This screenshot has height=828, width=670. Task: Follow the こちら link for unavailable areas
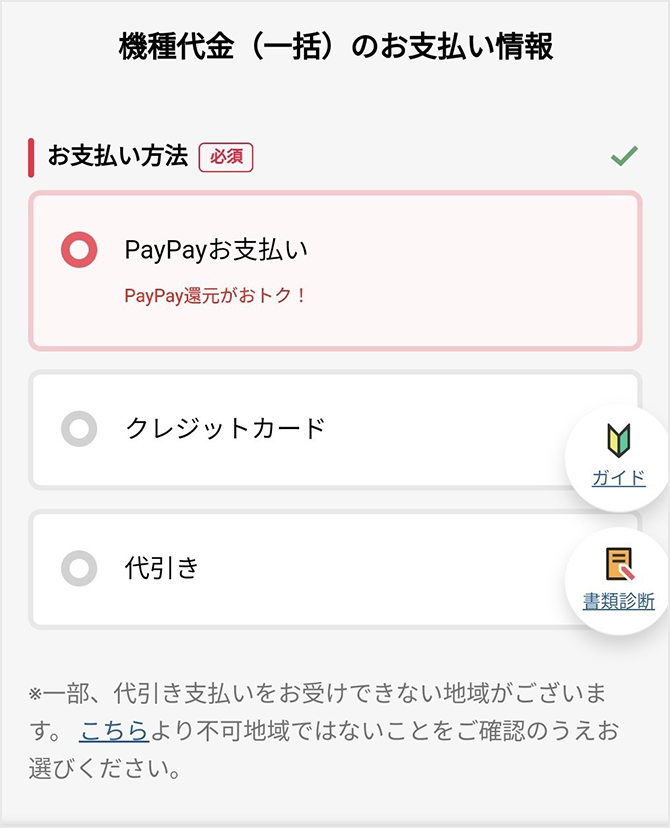(x=114, y=731)
